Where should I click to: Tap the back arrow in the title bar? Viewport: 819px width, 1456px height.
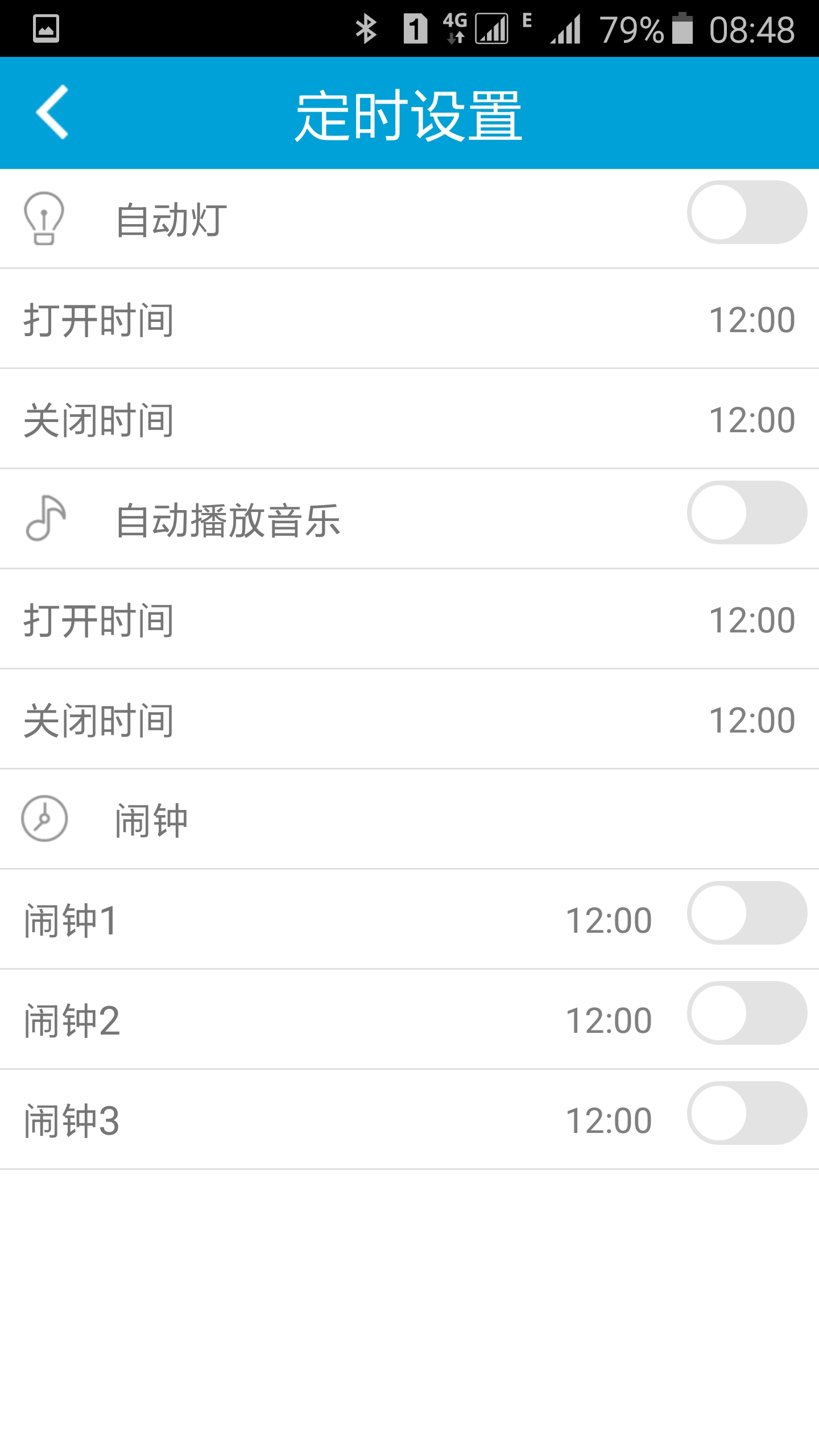[x=52, y=113]
